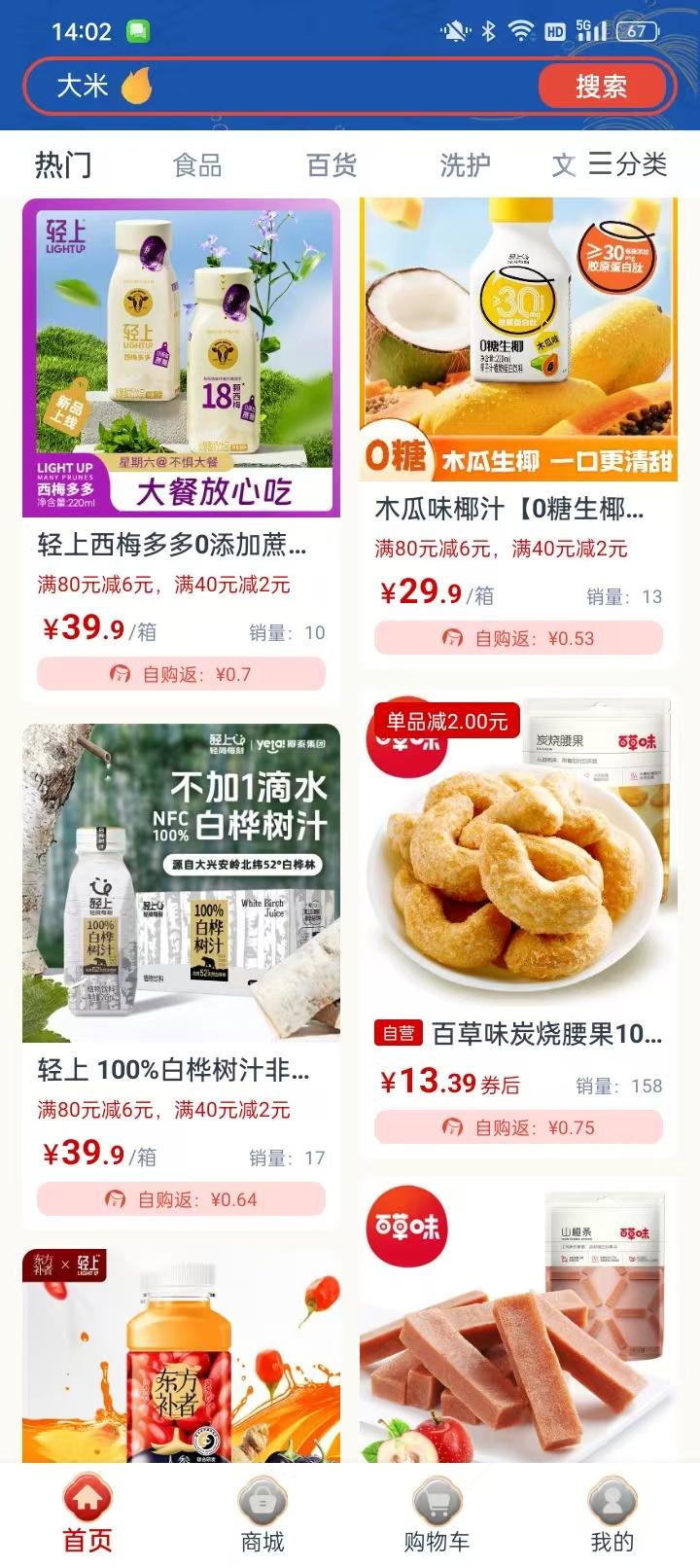Switch to the 热门 tab
This screenshot has width=700, height=1568.
click(x=63, y=165)
